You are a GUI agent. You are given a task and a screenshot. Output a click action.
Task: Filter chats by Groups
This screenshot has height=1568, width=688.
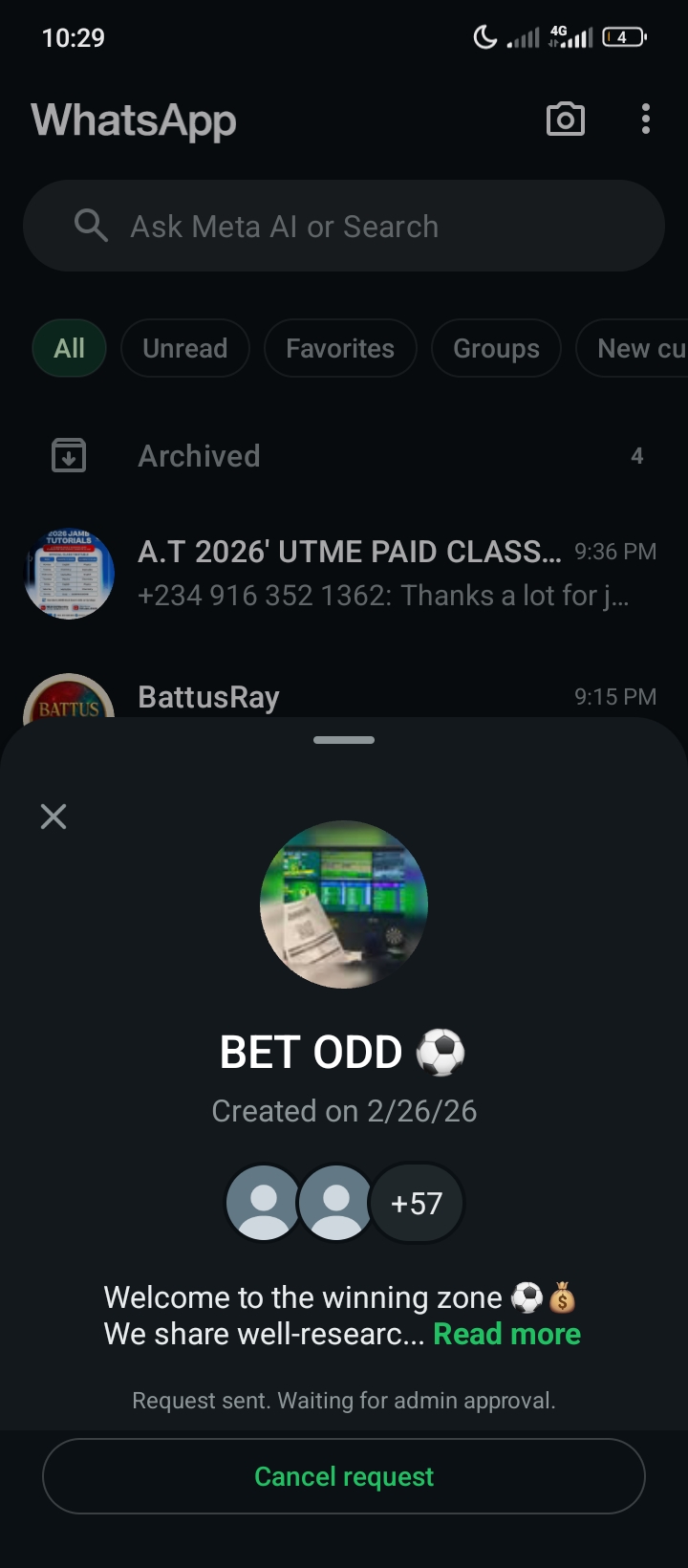coord(496,348)
